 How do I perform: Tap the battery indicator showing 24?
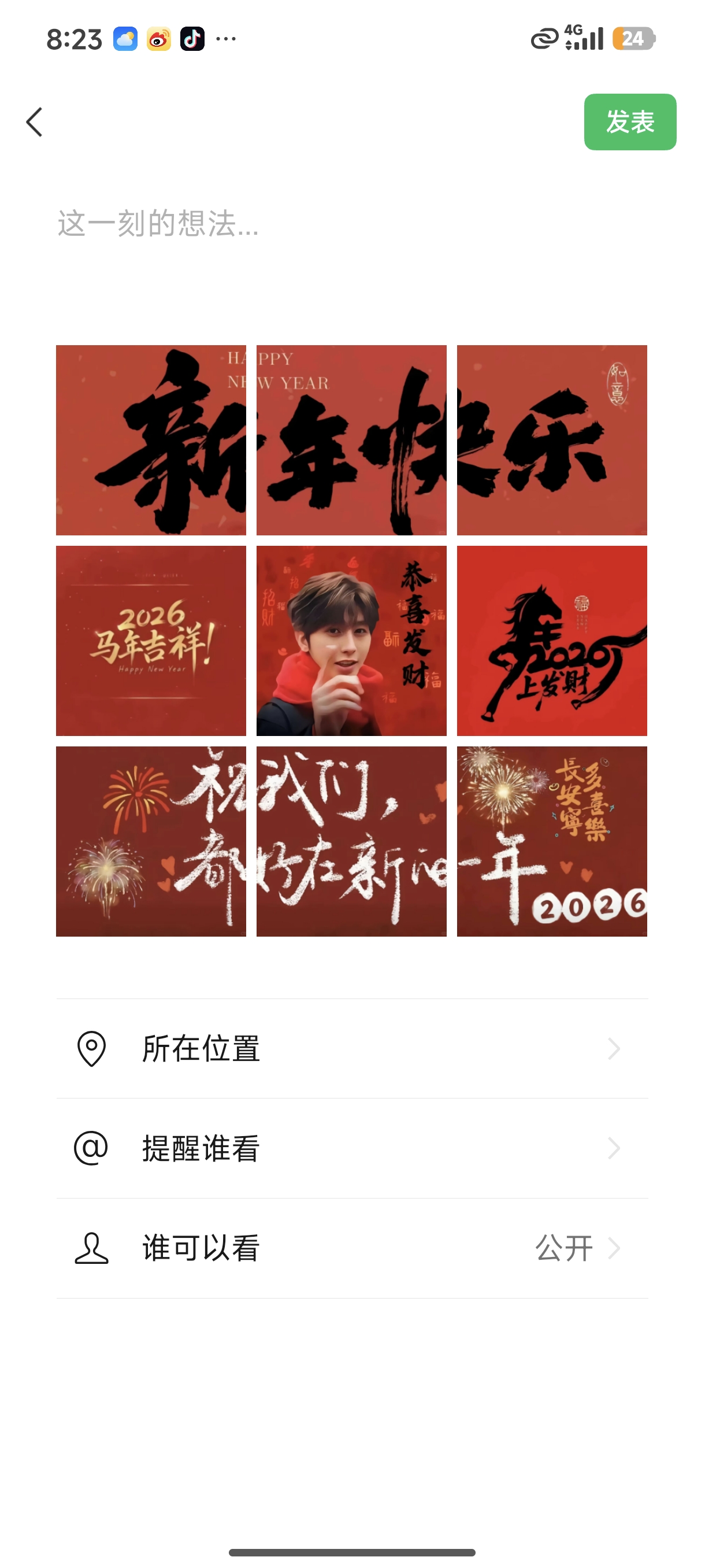coord(634,38)
